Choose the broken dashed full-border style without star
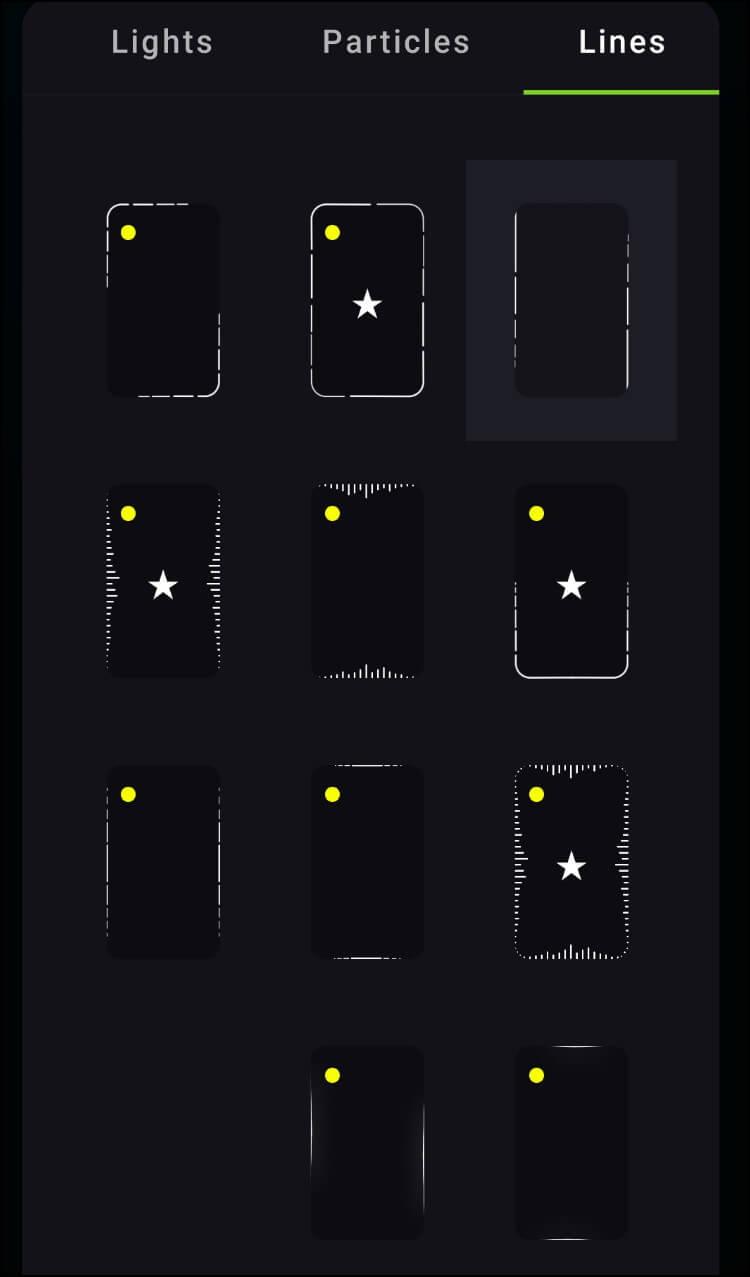This screenshot has height=1277, width=750. click(163, 300)
